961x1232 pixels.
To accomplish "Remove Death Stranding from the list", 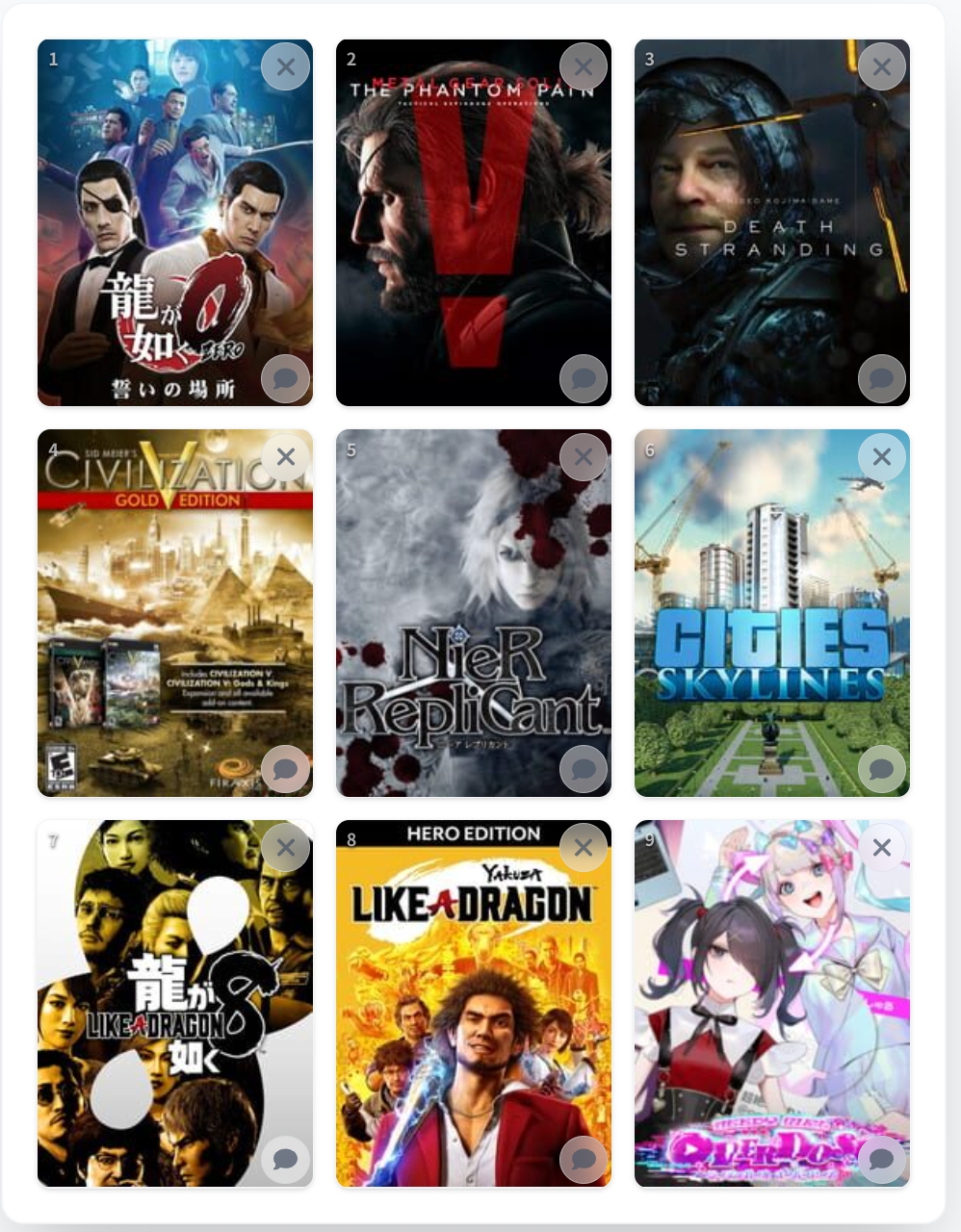I will [x=882, y=67].
